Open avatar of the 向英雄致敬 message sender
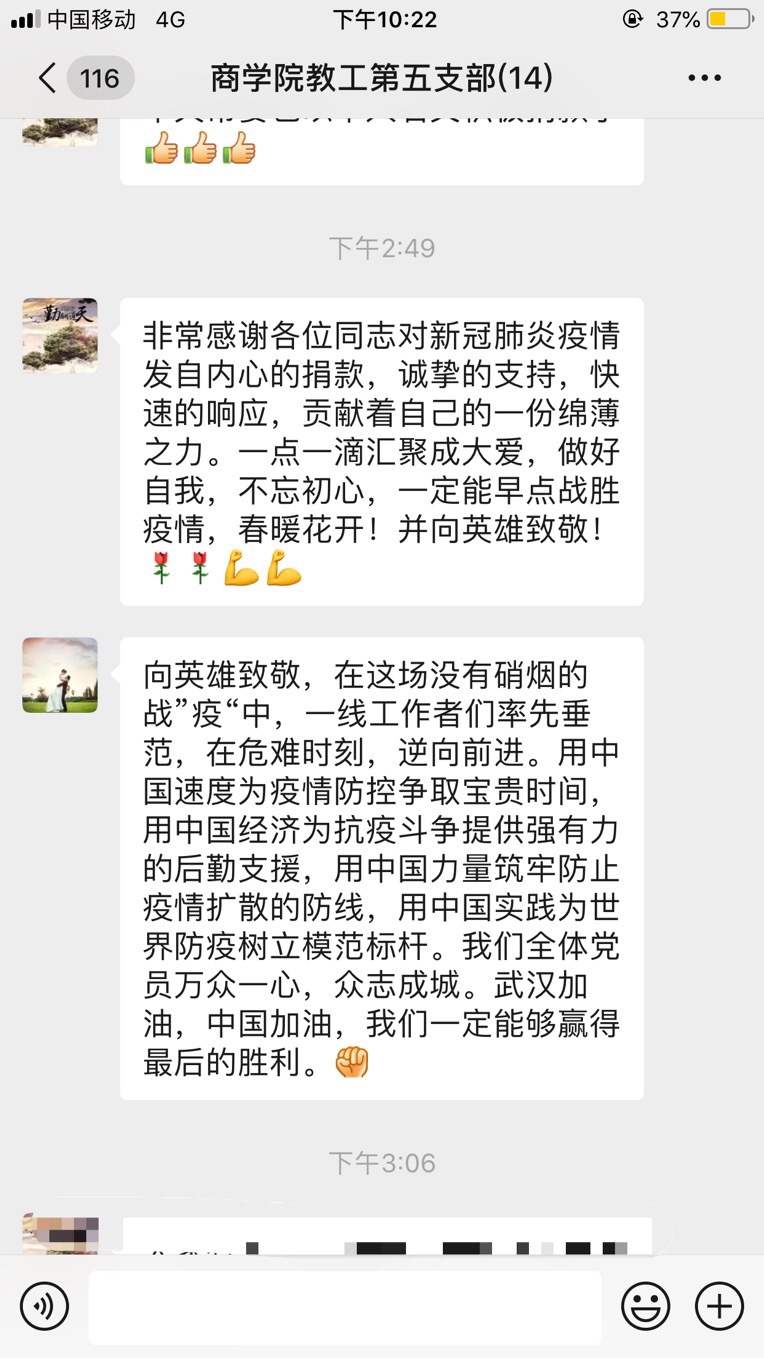 tap(60, 675)
